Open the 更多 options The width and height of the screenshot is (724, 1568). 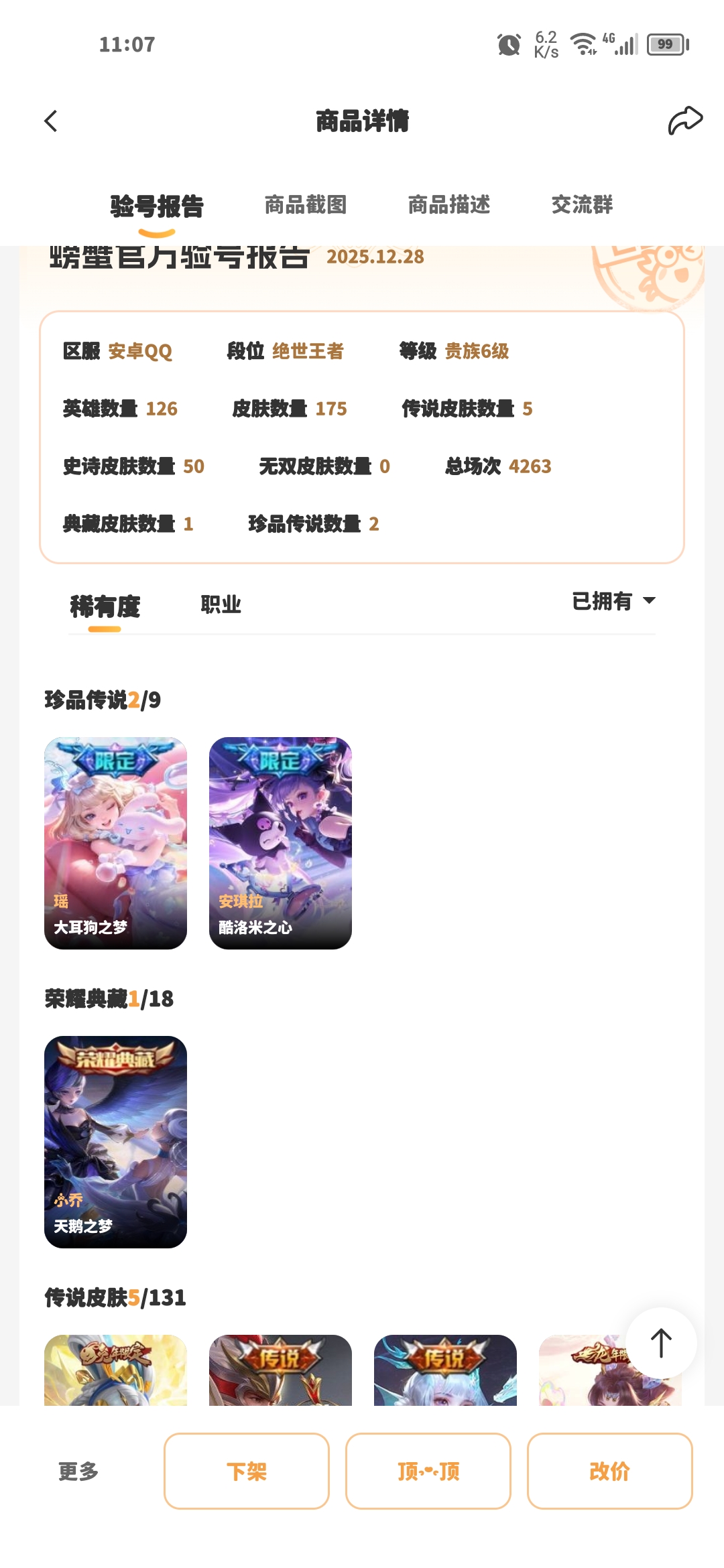tap(78, 1471)
